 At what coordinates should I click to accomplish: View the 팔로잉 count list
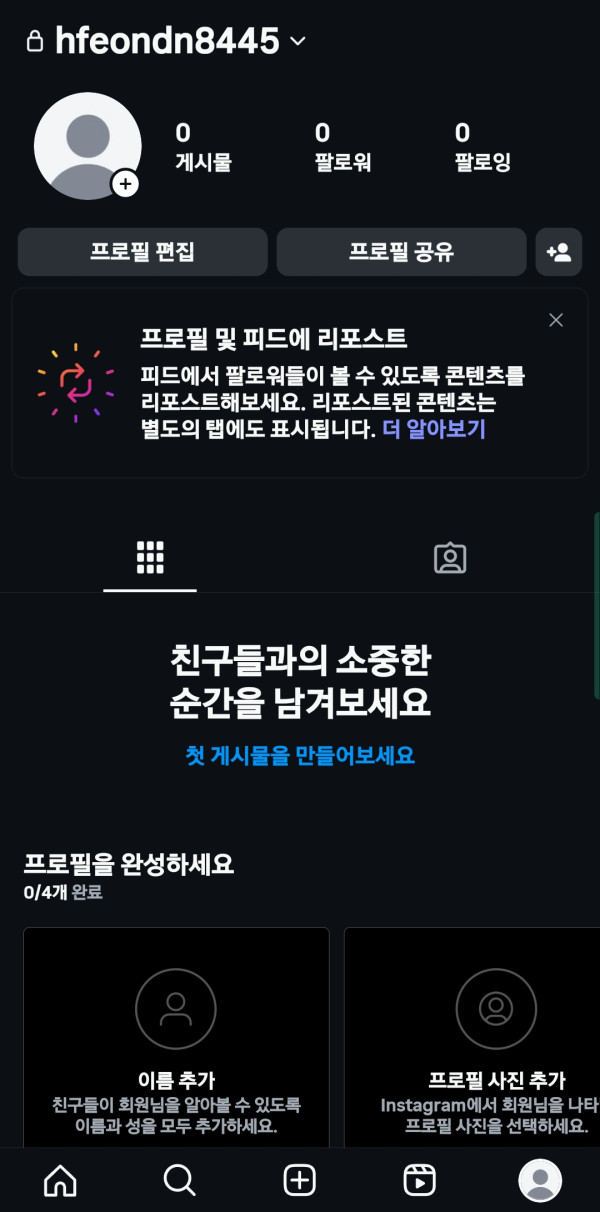pos(482,147)
